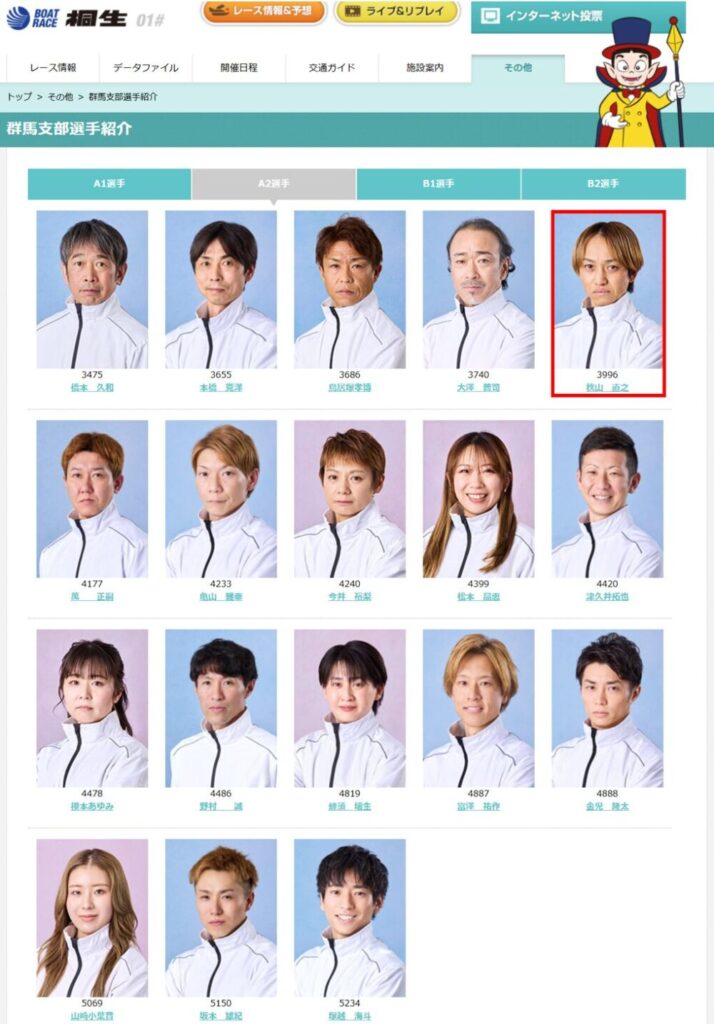Open the レース情報&予想 button

pos(263,12)
